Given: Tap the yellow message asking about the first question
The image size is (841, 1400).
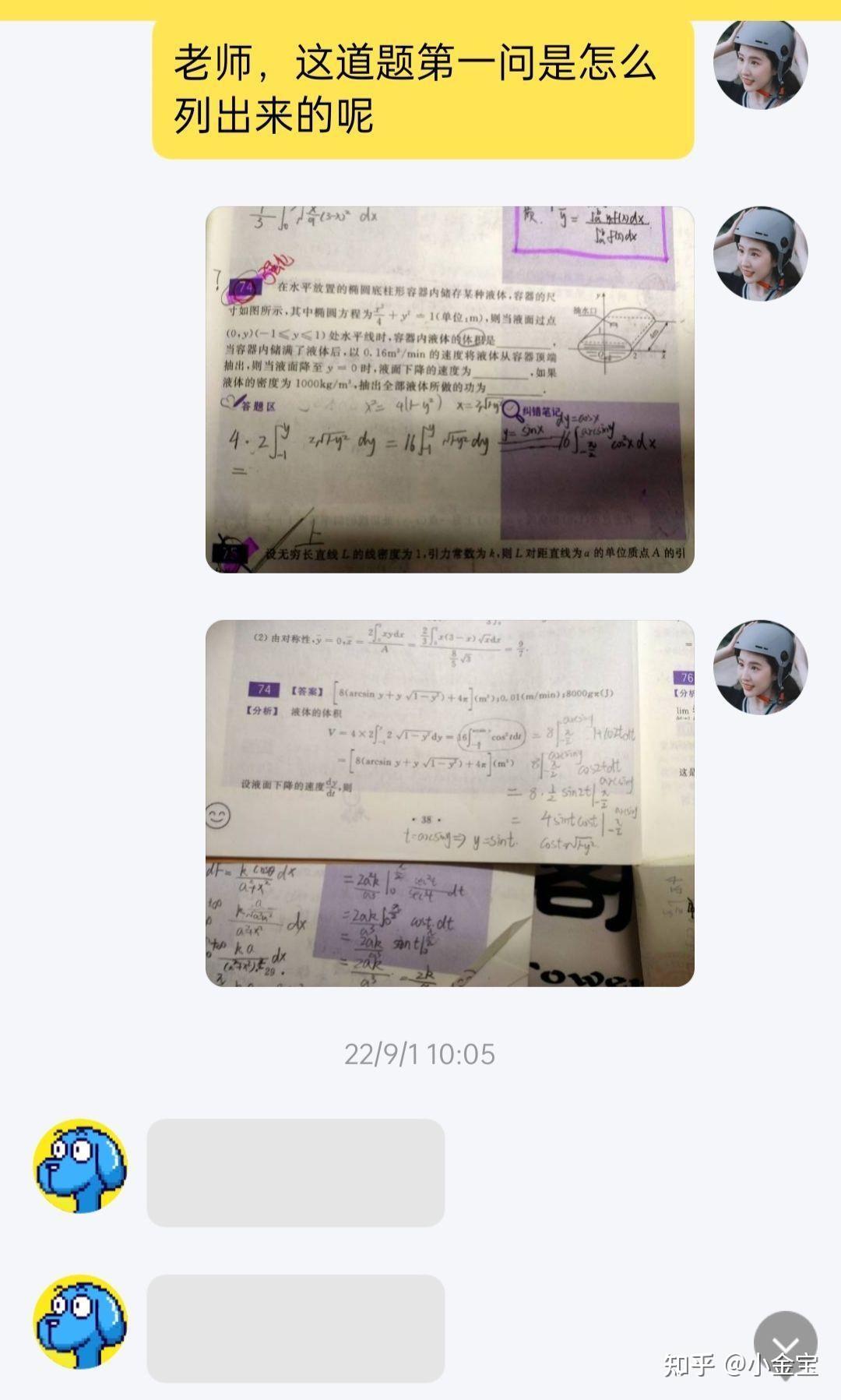Looking at the screenshot, I should pyautogui.click(x=423, y=89).
